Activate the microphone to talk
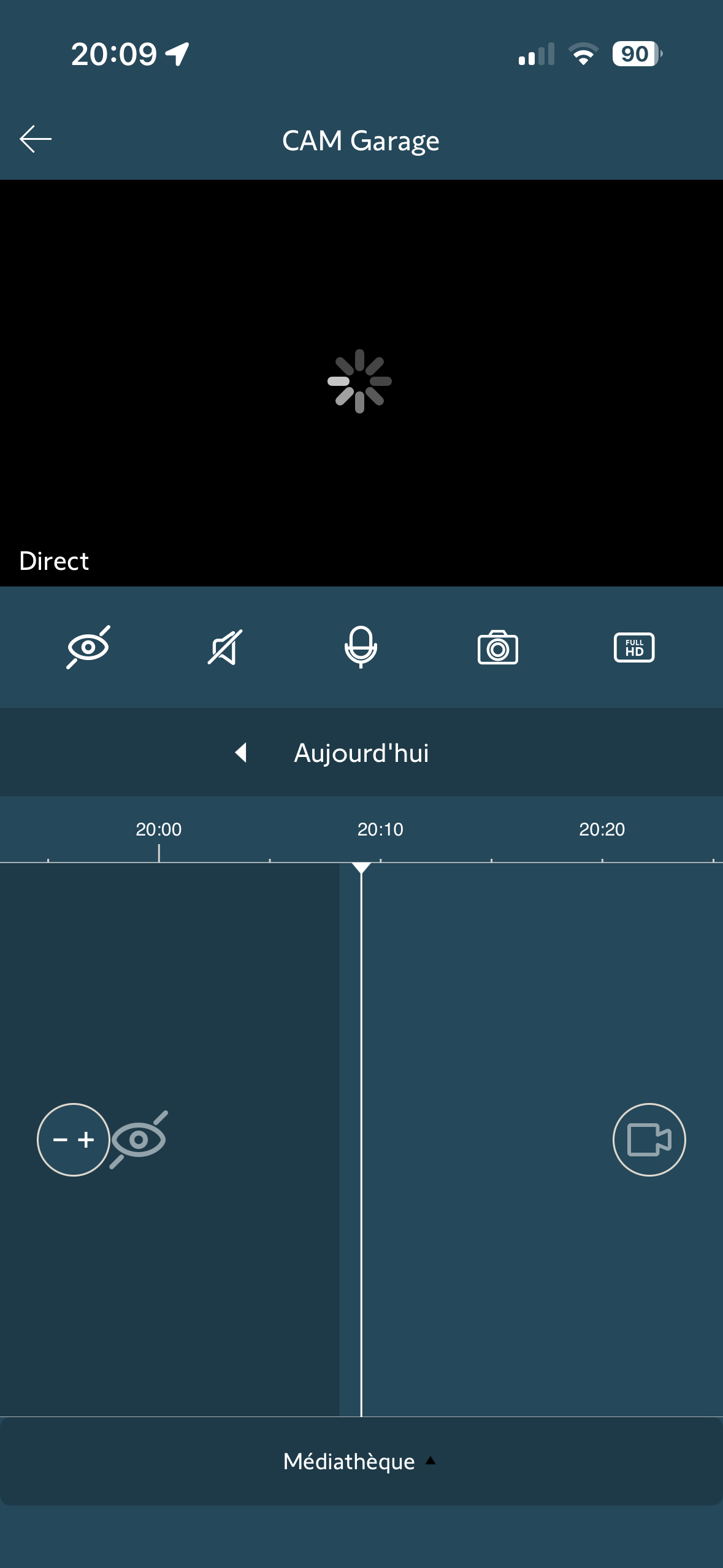Image resolution: width=723 pixels, height=1568 pixels. tap(361, 647)
